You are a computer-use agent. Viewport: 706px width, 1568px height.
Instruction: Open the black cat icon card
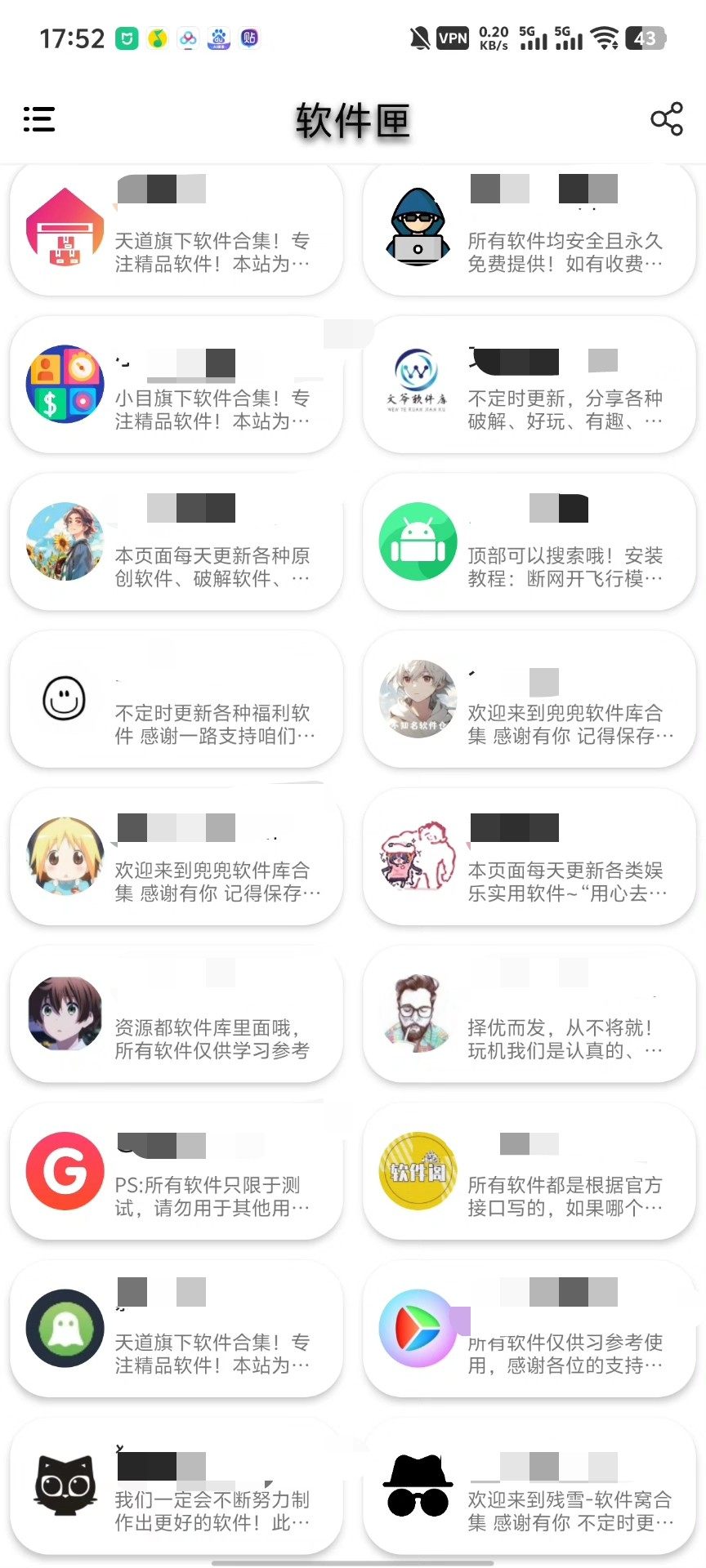(176, 1486)
